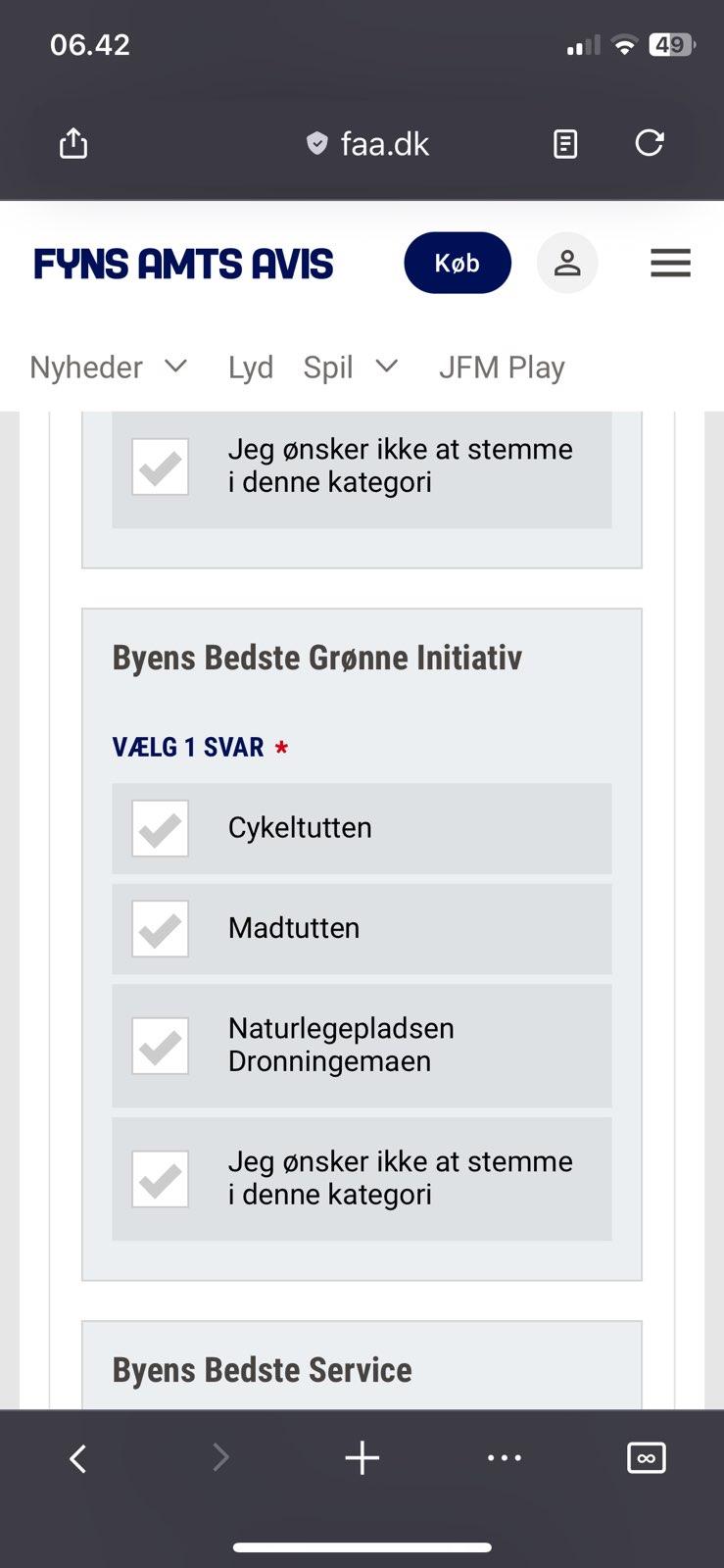724x1568 pixels.
Task: Open reader view for faa.dk
Action: 565,144
